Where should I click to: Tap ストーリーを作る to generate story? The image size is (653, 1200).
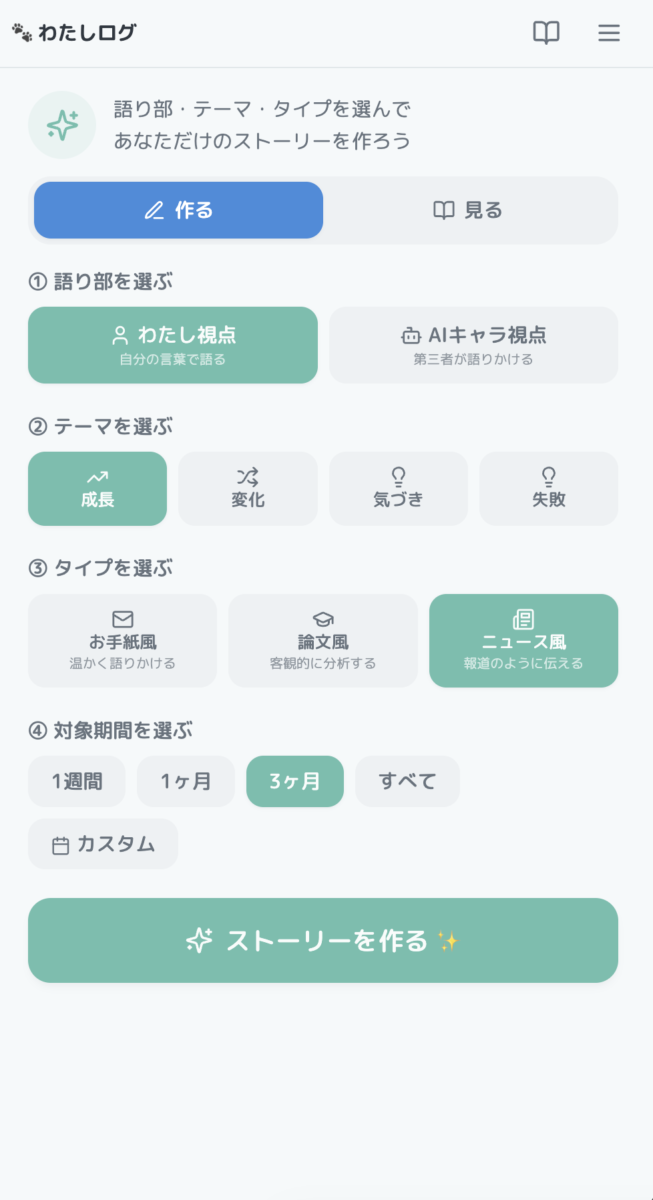coord(323,940)
